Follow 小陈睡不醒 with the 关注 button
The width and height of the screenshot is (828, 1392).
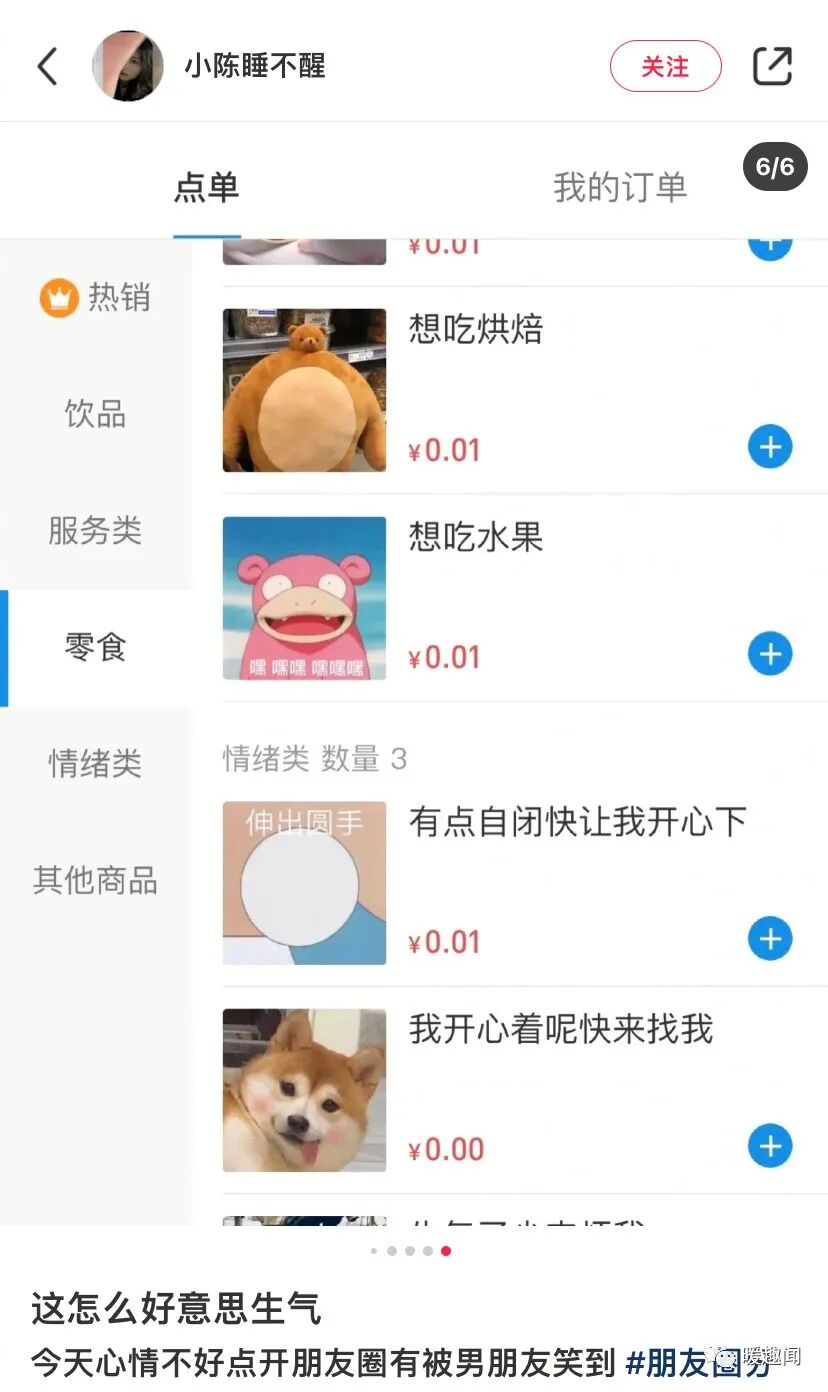pos(665,67)
